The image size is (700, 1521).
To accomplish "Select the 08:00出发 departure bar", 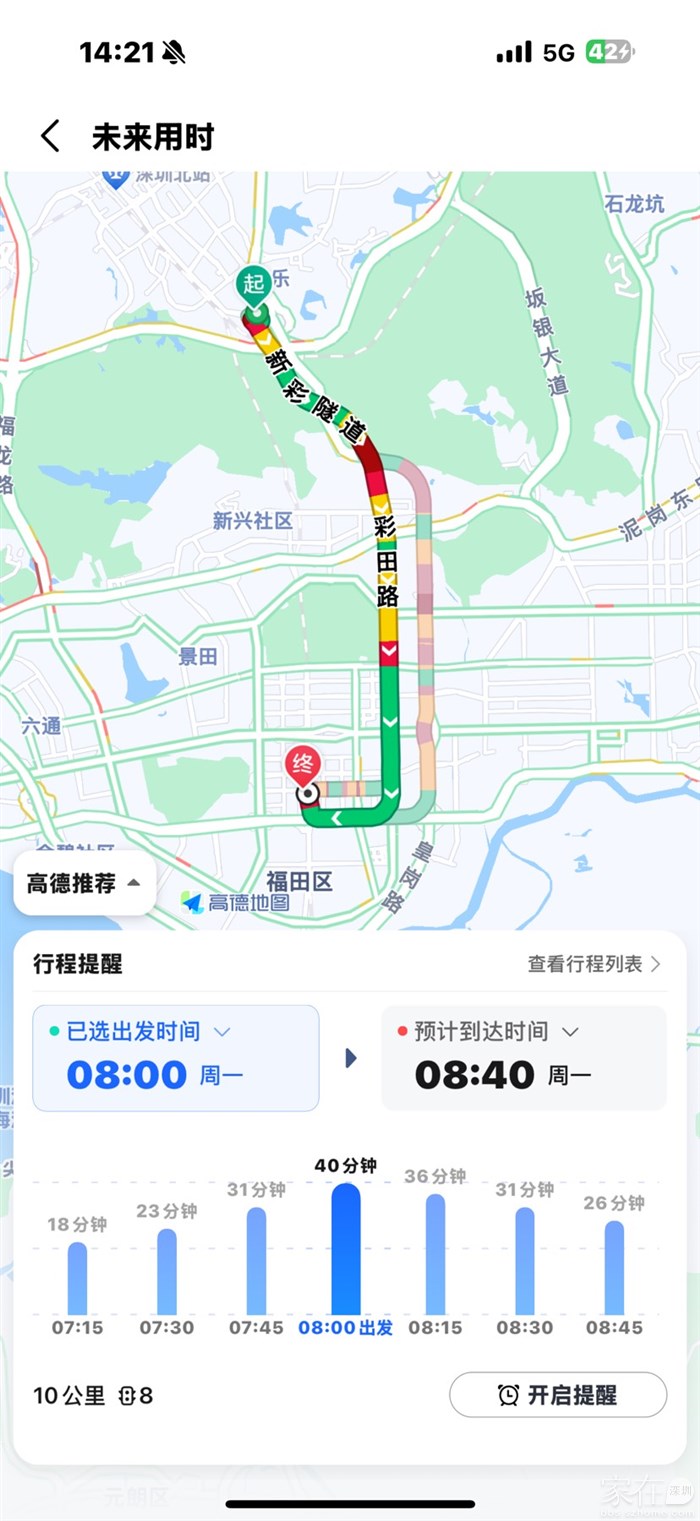I will [346, 1249].
